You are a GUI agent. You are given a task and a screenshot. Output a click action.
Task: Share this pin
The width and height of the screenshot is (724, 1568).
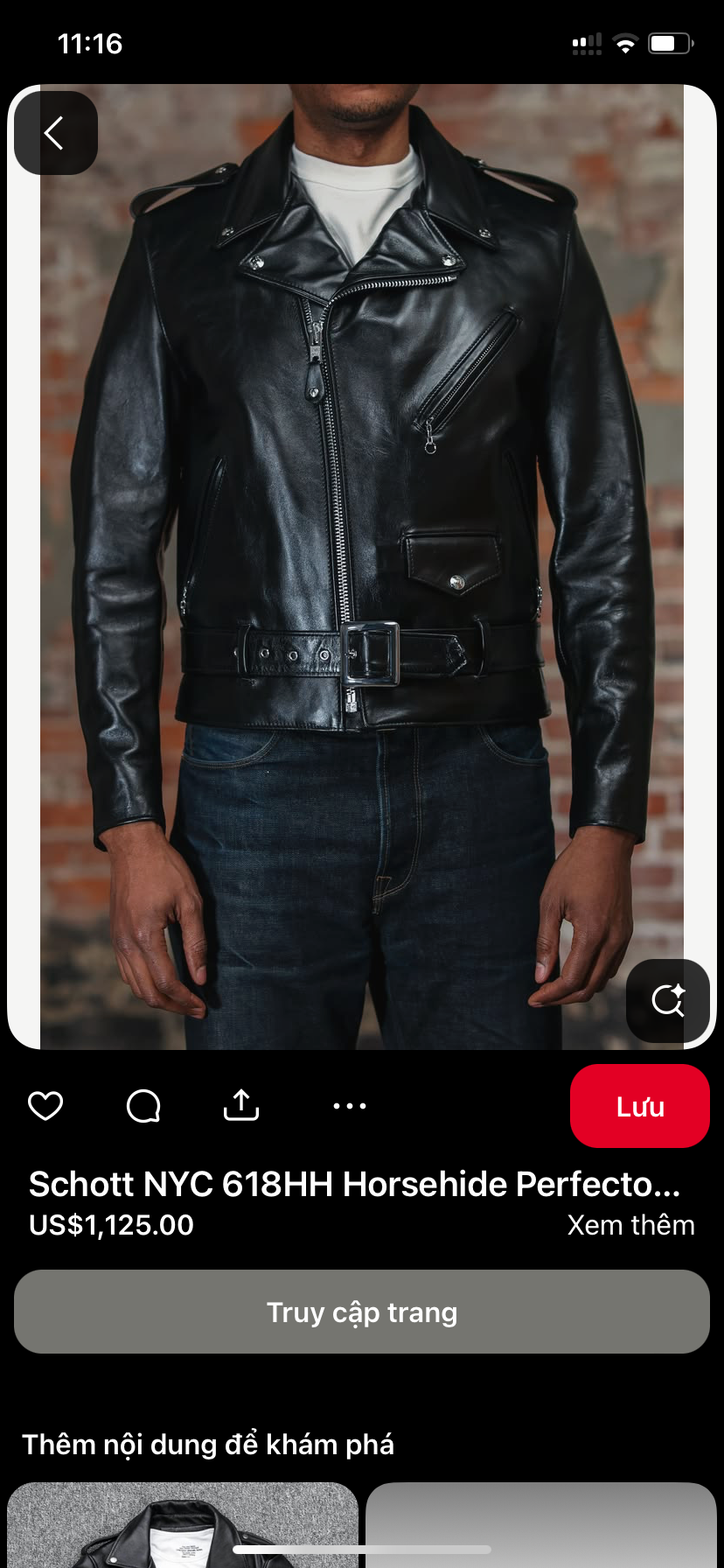241,1105
